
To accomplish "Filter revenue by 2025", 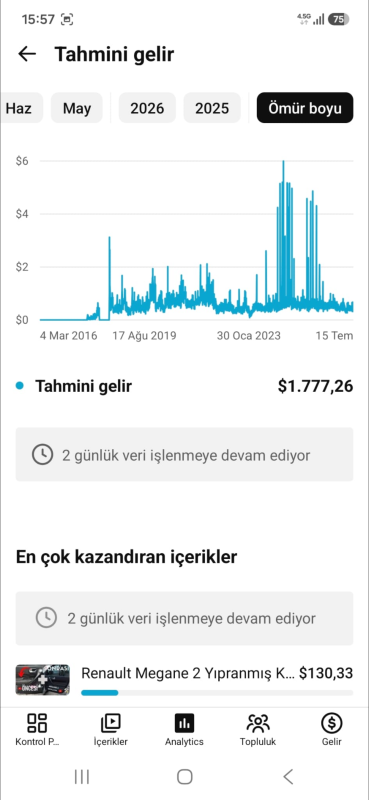I will 212,108.
